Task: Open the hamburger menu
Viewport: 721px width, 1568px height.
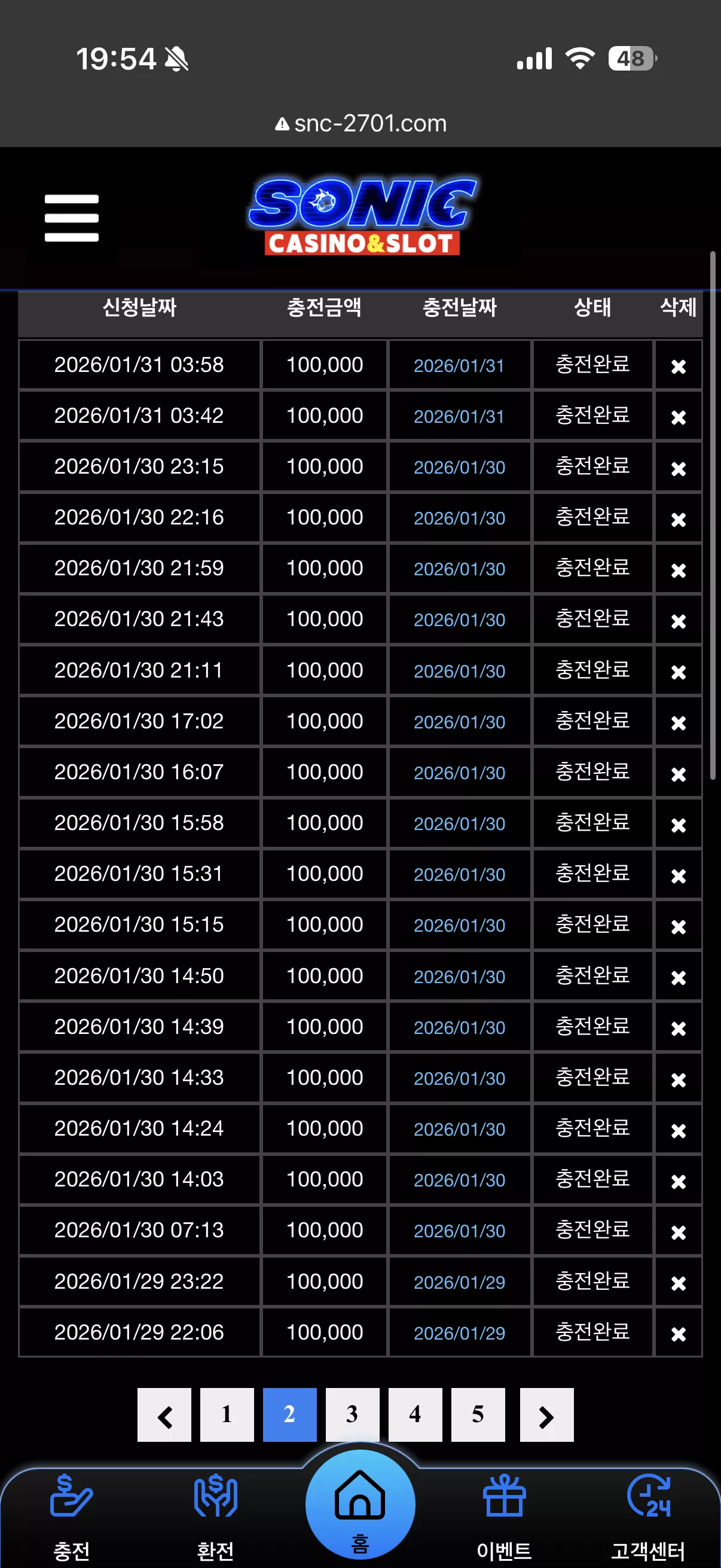Action: coord(71,218)
